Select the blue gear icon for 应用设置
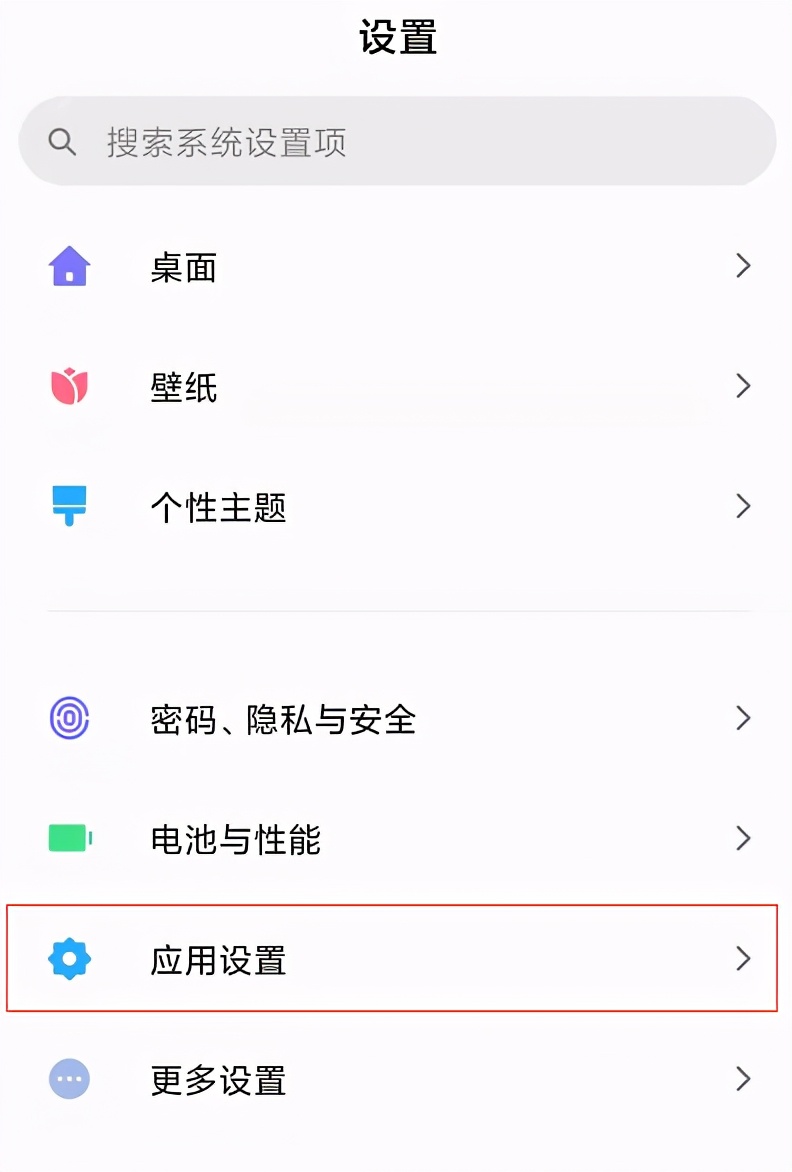The width and height of the screenshot is (792, 1172). pos(68,958)
